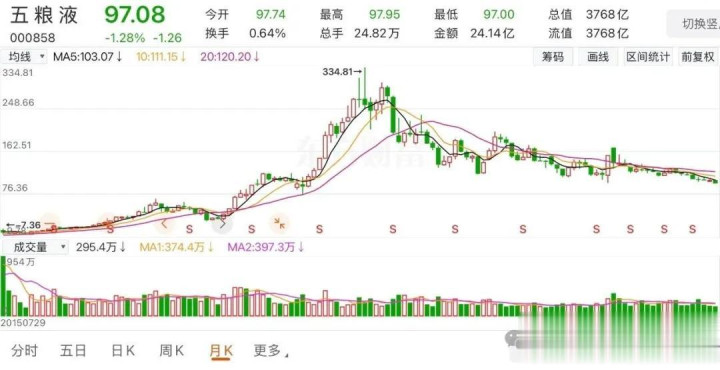The width and height of the screenshot is (720, 370).
Task: Expand the 更多 chart period options
Action: click(x=271, y=351)
